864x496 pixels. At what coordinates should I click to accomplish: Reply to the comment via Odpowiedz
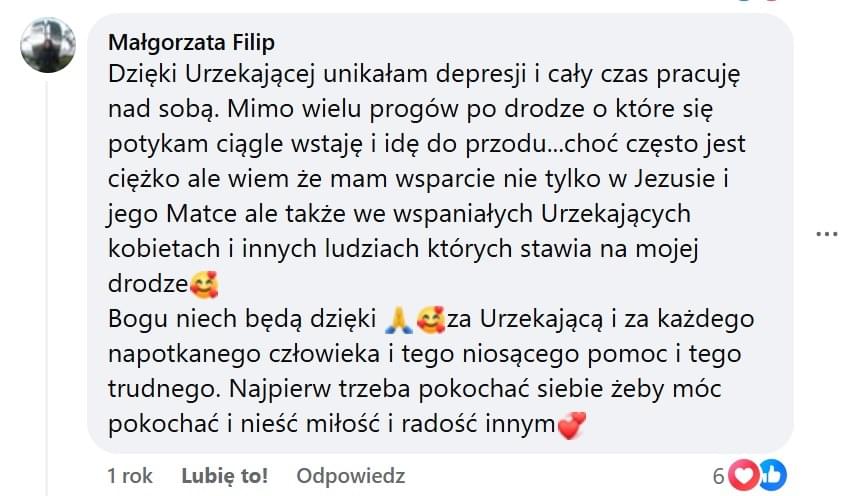pyautogui.click(x=350, y=476)
